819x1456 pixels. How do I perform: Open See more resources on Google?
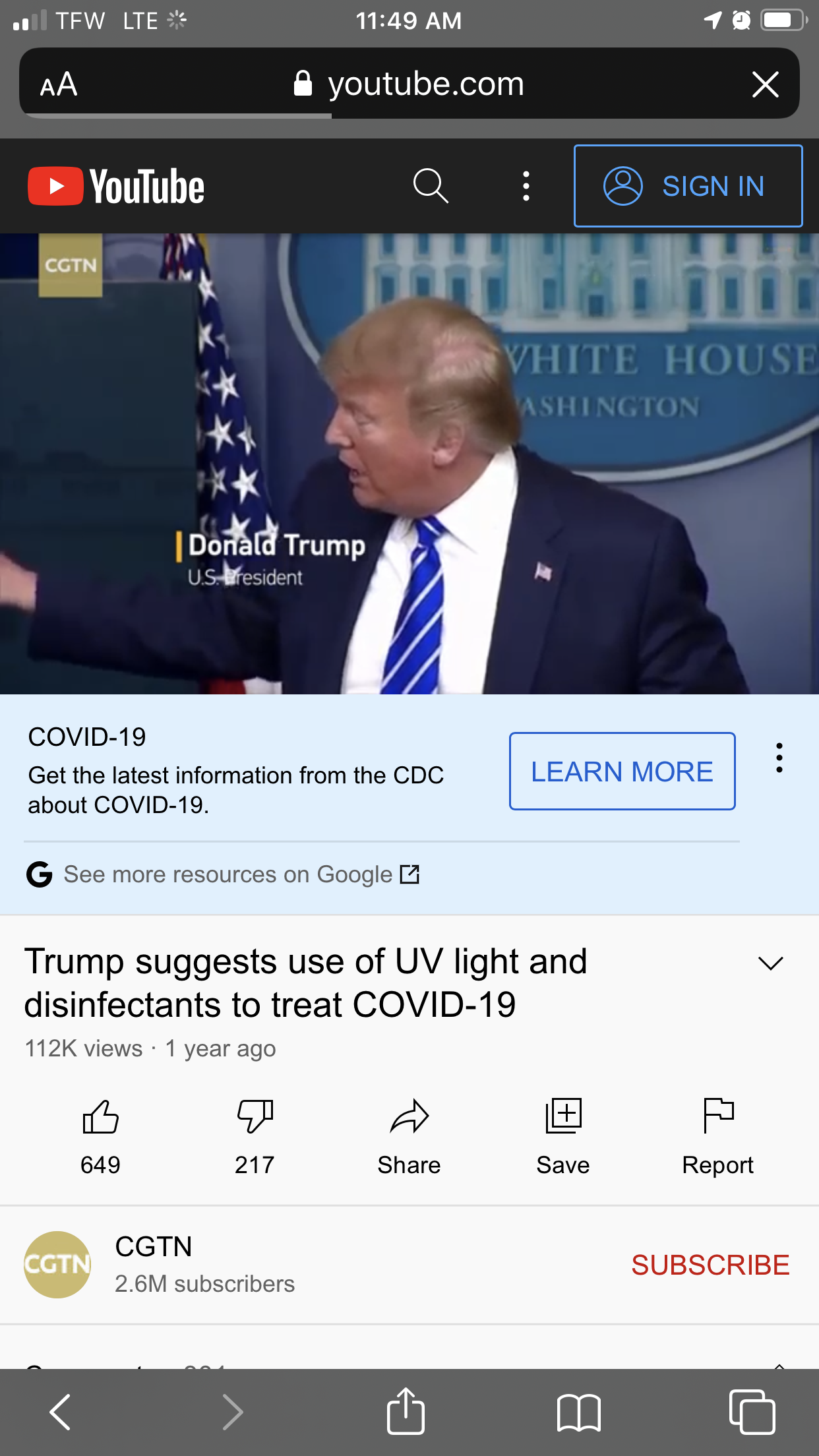[223, 874]
